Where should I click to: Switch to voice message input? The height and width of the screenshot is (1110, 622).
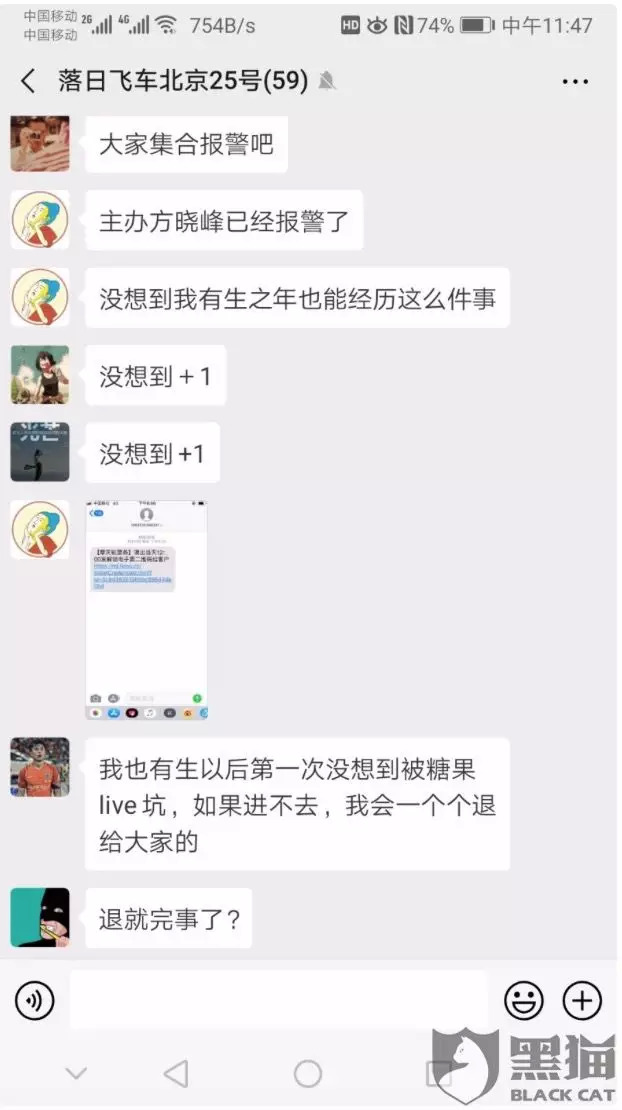coord(35,999)
